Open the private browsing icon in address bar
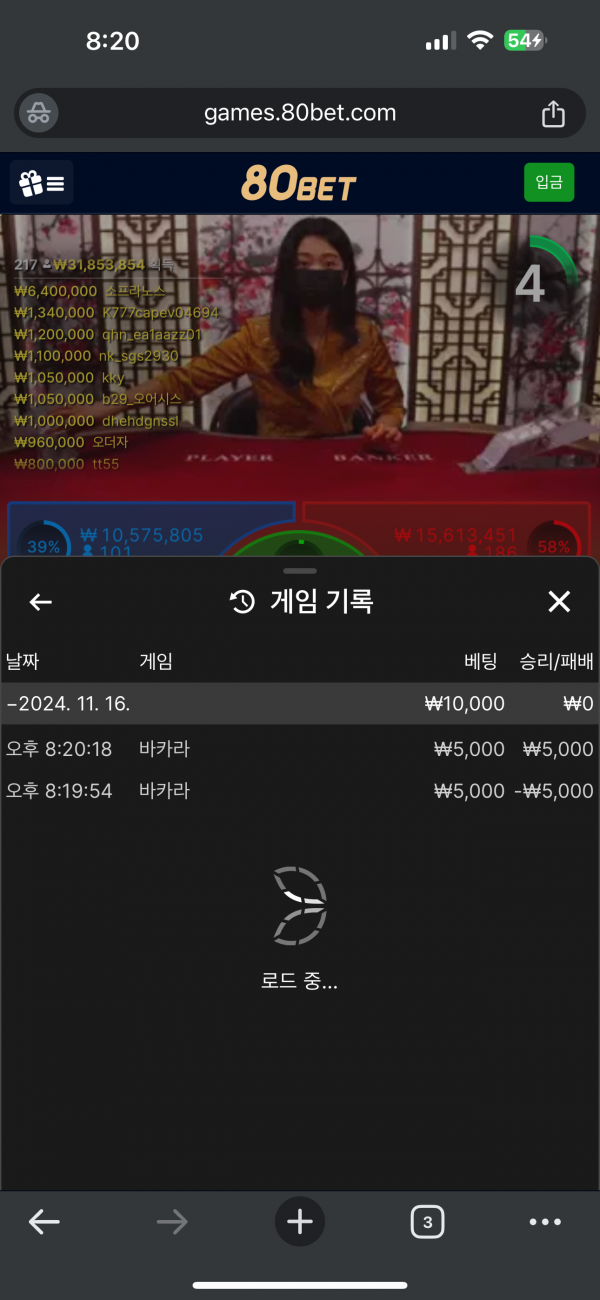Viewport: 600px width, 1300px height. [x=39, y=113]
